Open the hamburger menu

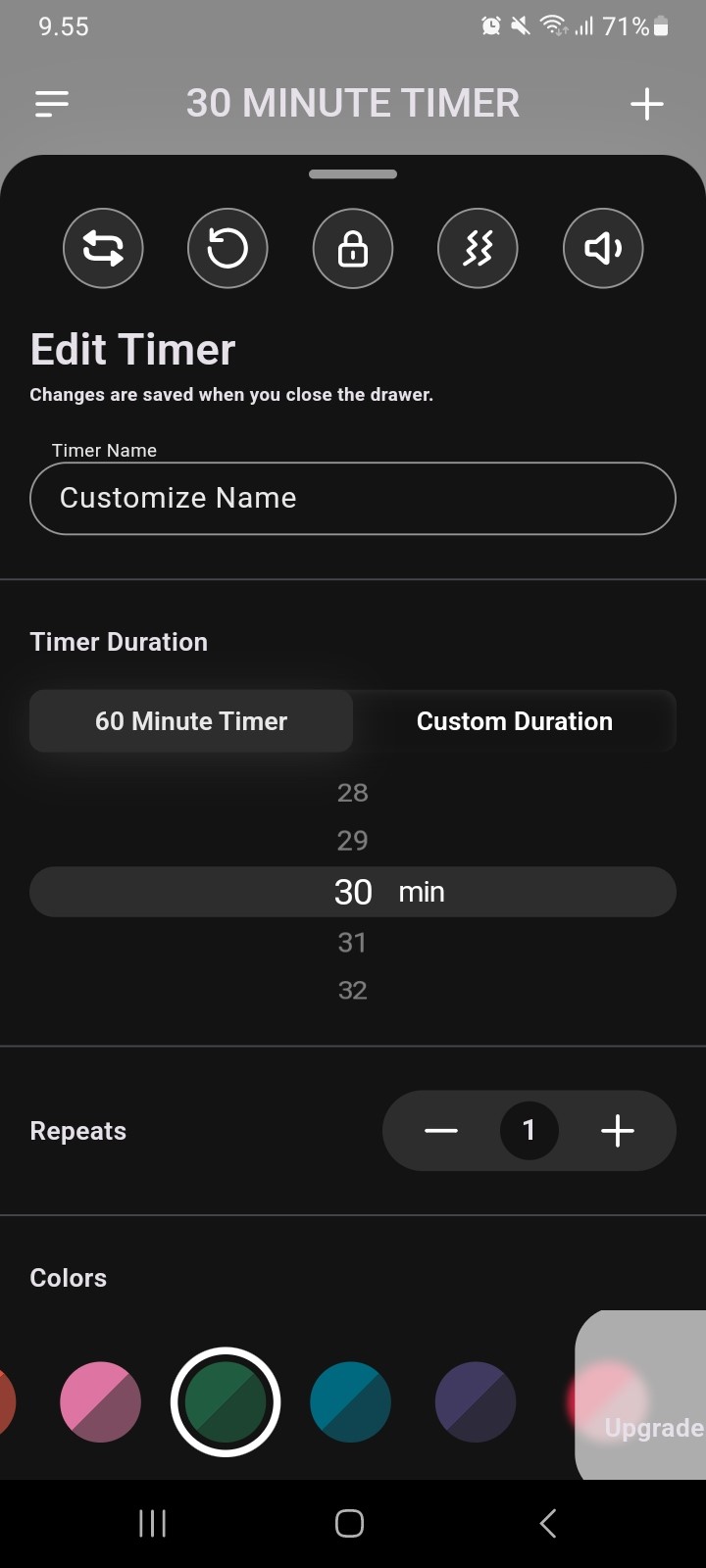pos(52,104)
